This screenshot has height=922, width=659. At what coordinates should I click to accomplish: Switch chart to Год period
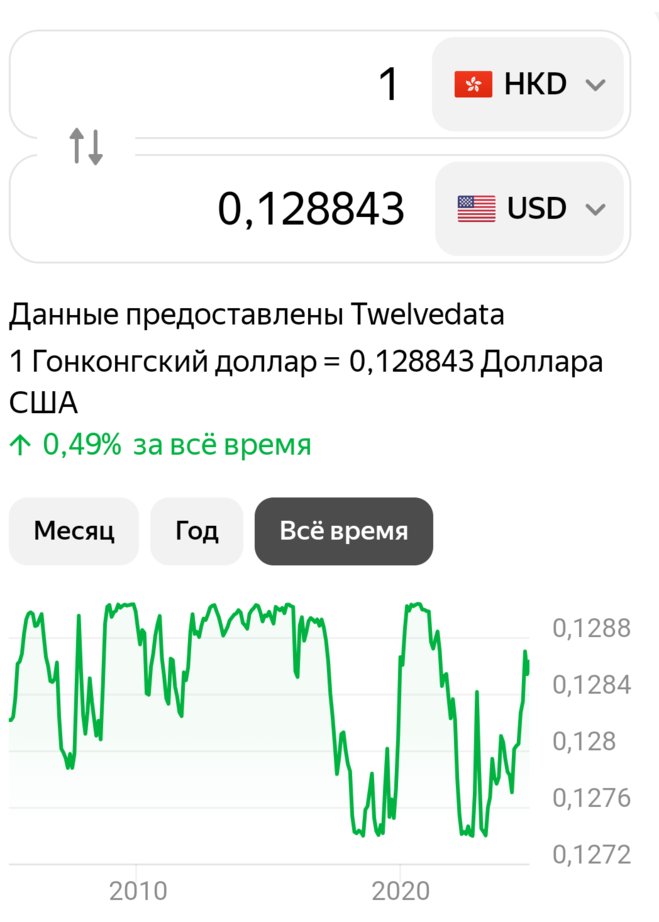(197, 531)
